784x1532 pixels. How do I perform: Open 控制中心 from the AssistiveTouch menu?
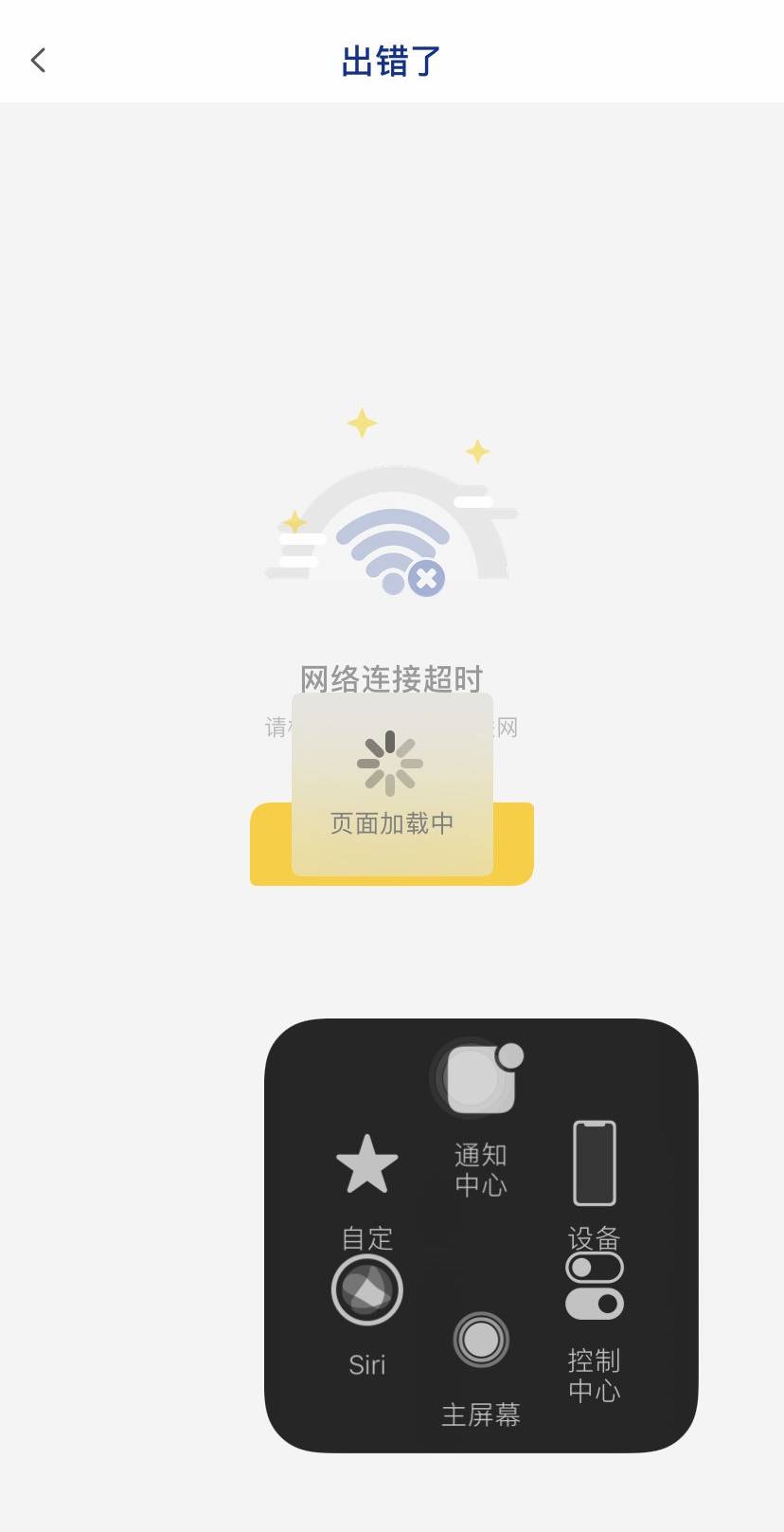595,1327
